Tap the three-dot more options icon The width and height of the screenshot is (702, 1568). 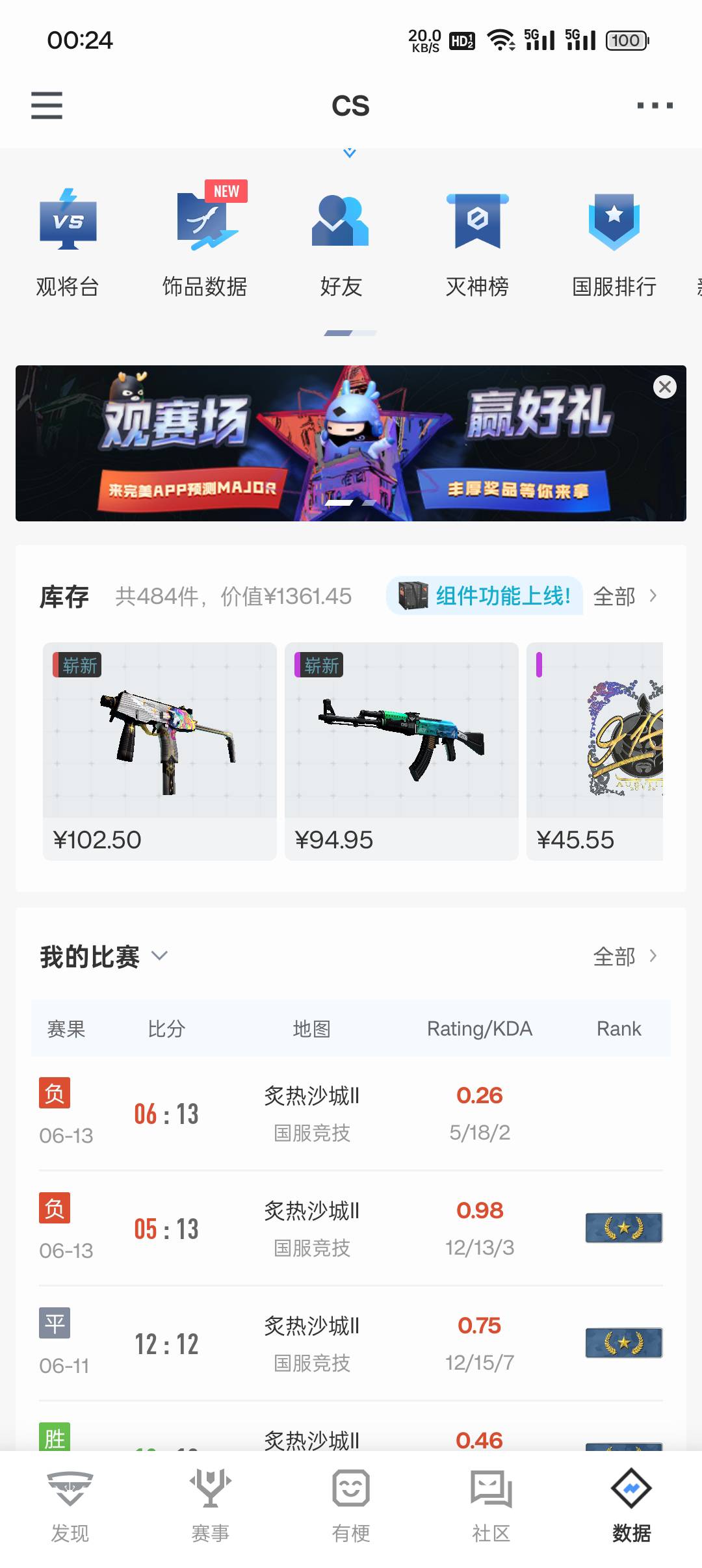coord(654,105)
